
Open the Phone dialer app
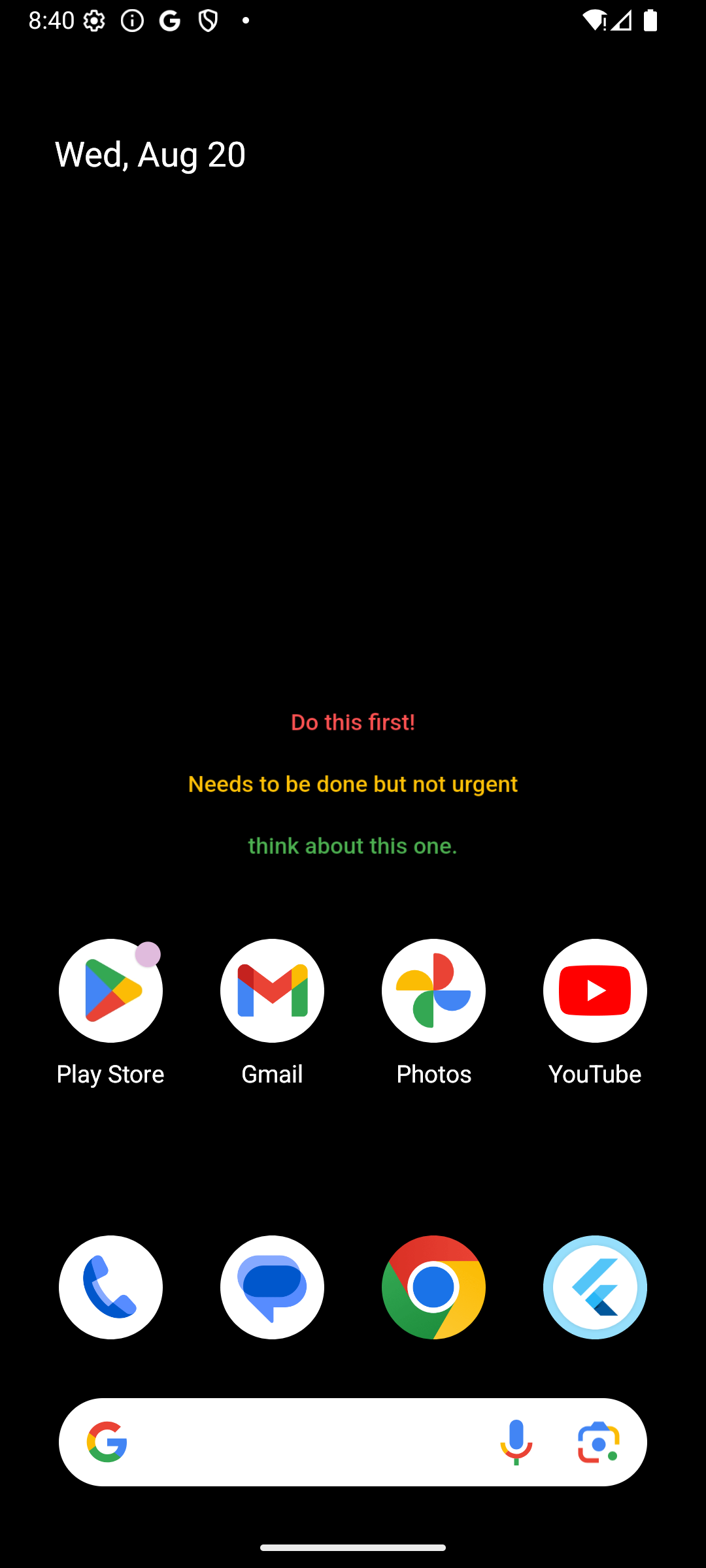(110, 1287)
